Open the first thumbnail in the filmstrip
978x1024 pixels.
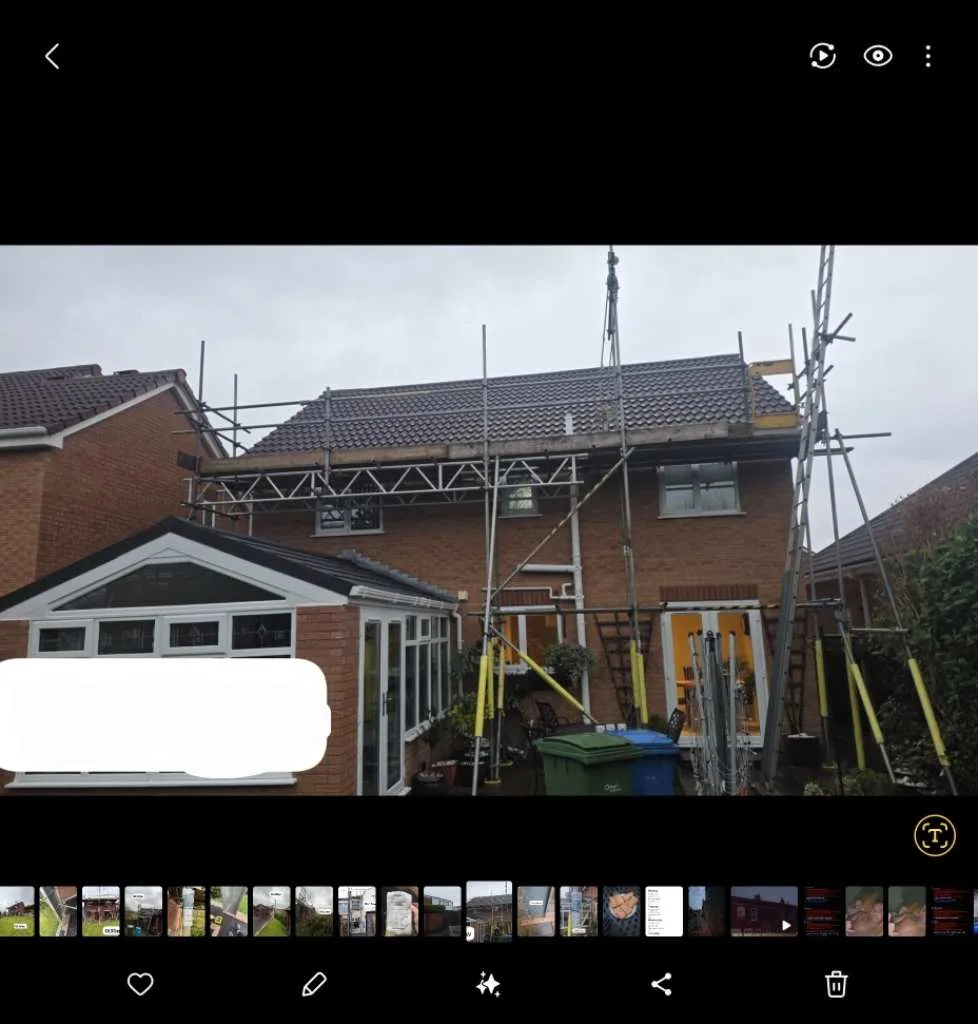pyautogui.click(x=16, y=911)
